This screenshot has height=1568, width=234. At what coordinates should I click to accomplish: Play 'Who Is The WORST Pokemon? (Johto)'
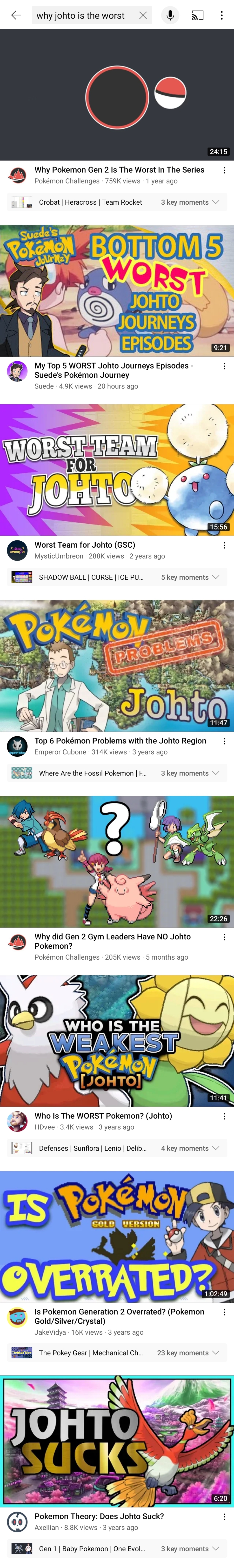[x=117, y=1040]
